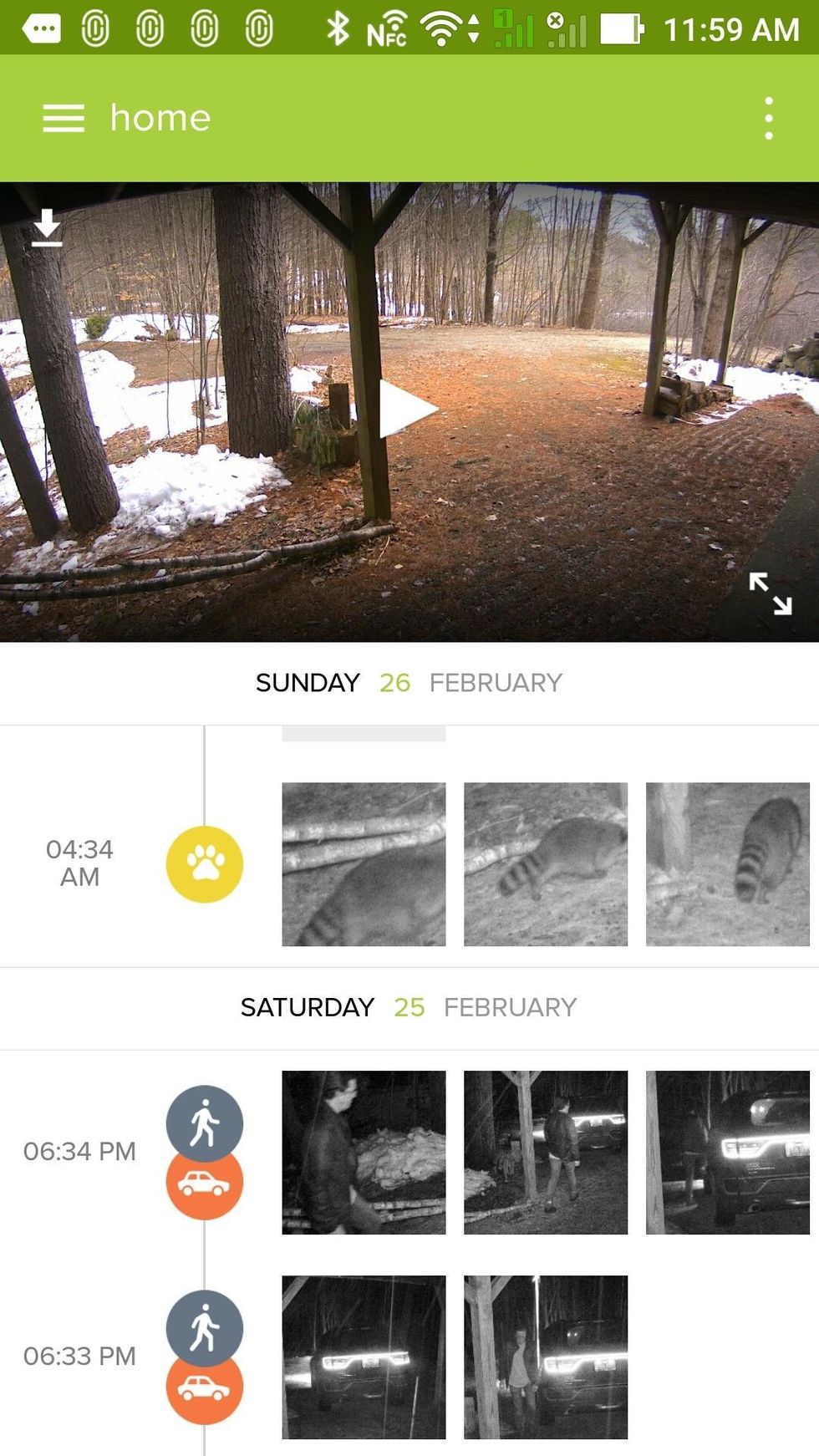819x1456 pixels.
Task: Download the current video clip
Action: coord(47,228)
